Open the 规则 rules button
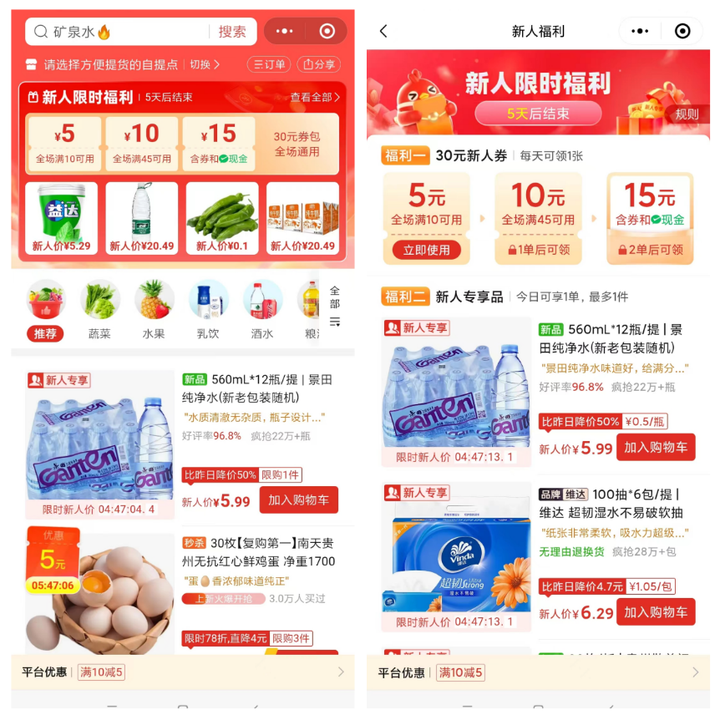Screen dimensions: 720x720 [x=686, y=114]
